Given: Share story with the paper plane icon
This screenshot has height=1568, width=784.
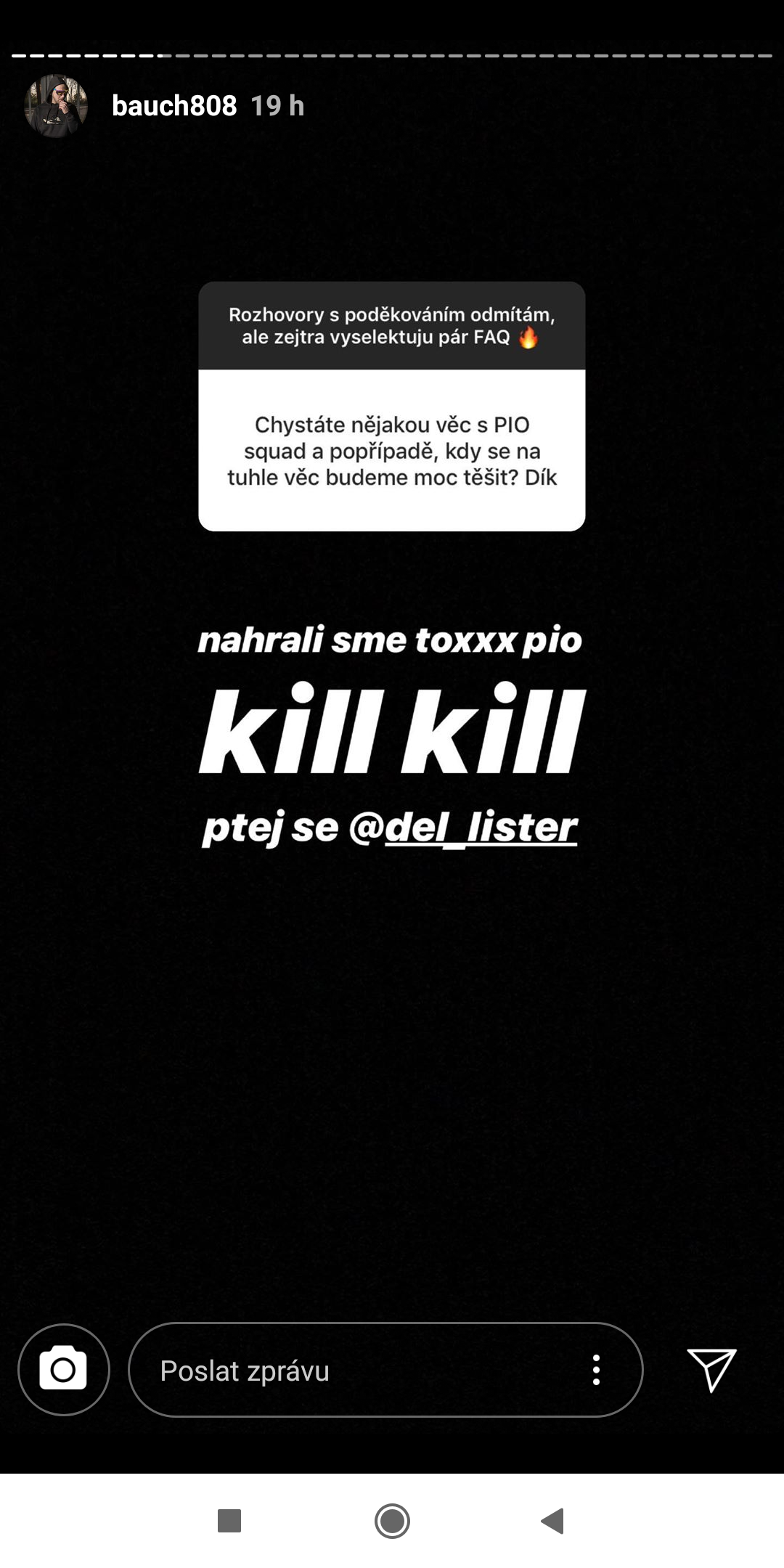Looking at the screenshot, I should pyautogui.click(x=711, y=1370).
